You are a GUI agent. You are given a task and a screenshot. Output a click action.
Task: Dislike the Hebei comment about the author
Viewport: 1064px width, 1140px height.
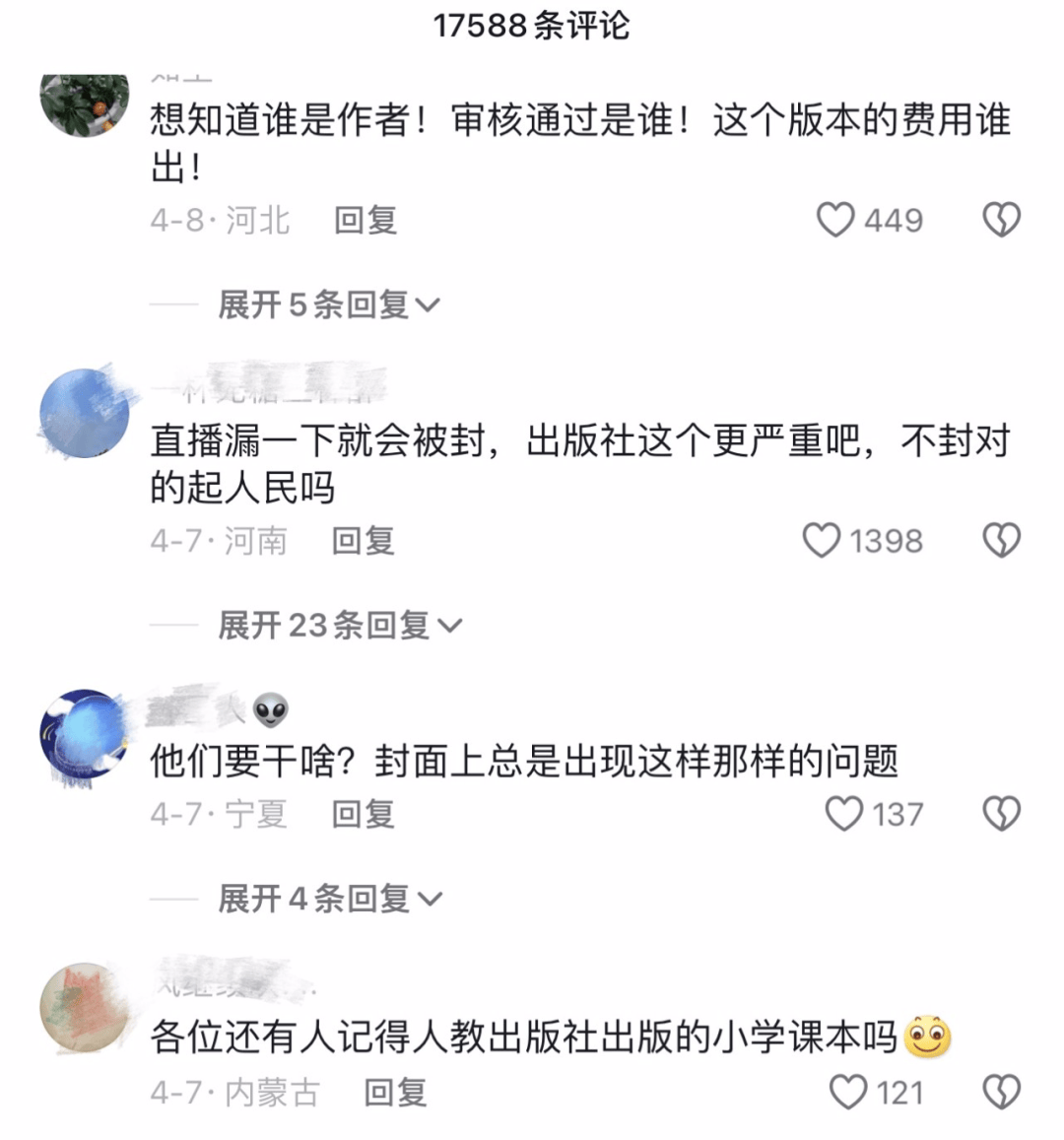tap(1001, 220)
